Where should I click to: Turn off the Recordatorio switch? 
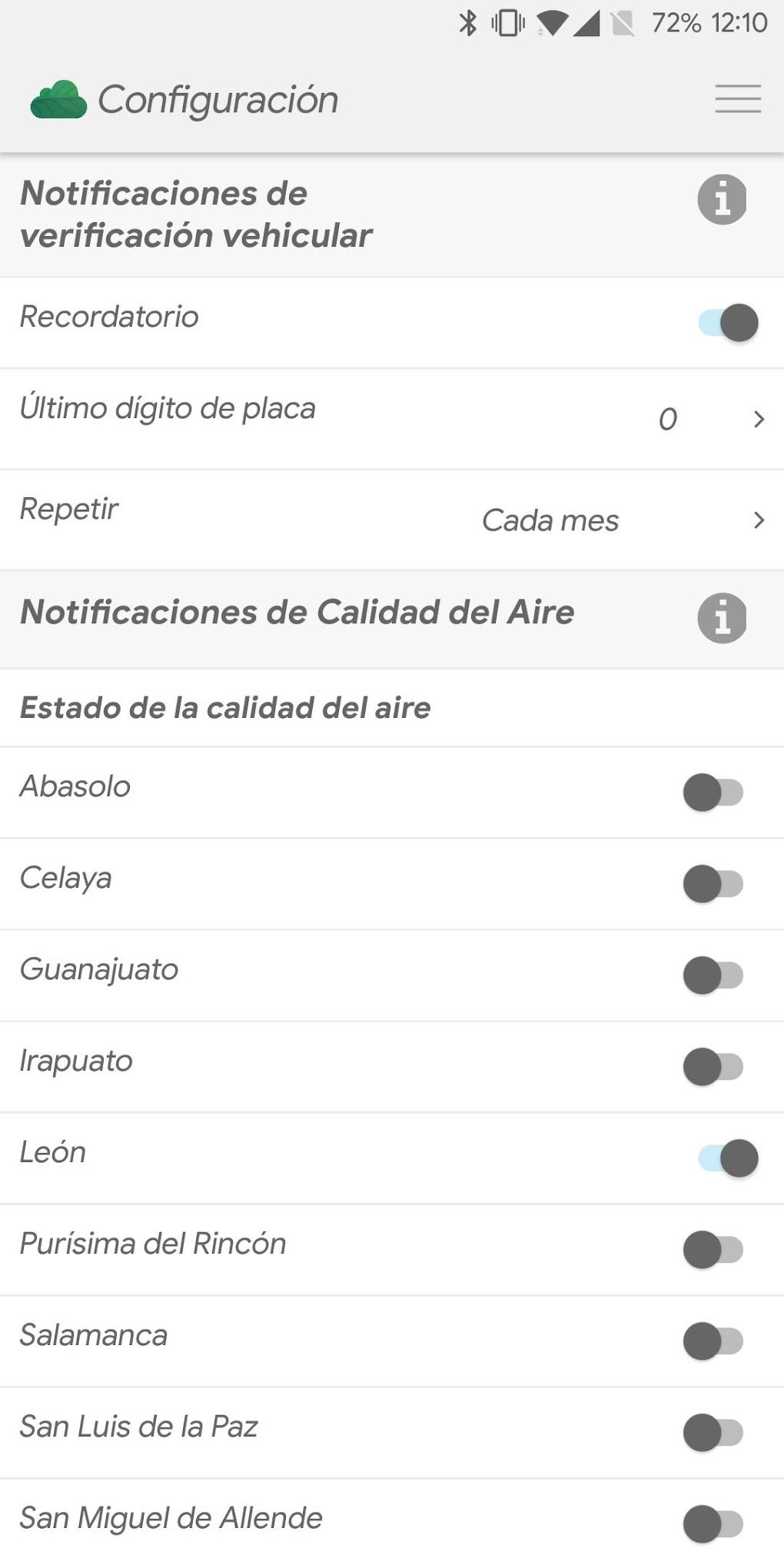coord(728,323)
